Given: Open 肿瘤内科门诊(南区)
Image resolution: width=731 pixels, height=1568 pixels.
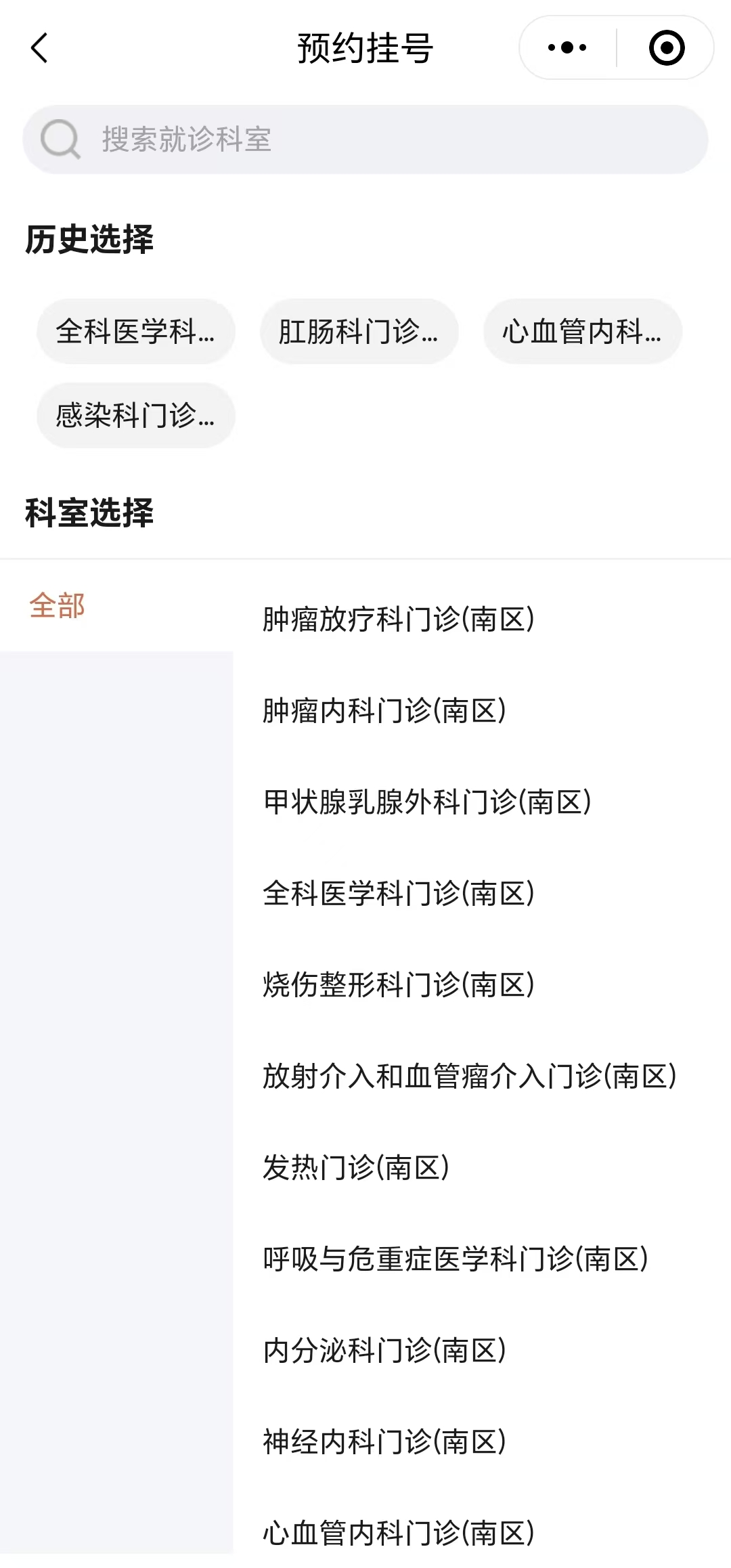Looking at the screenshot, I should [384, 711].
